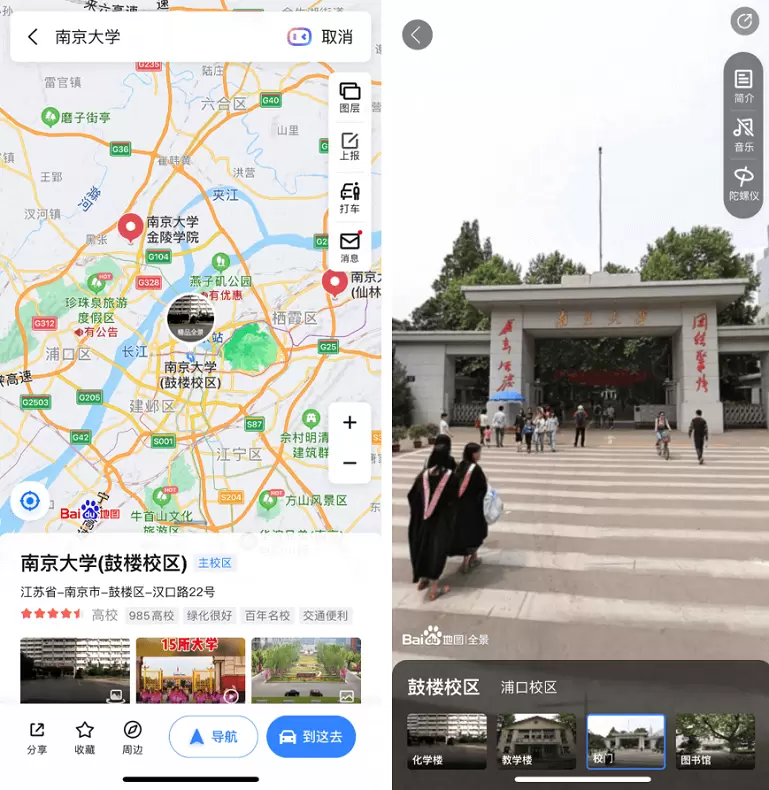Tap the 南京大学 search field
Image resolution: width=769 pixels, height=790 pixels.
coord(150,37)
